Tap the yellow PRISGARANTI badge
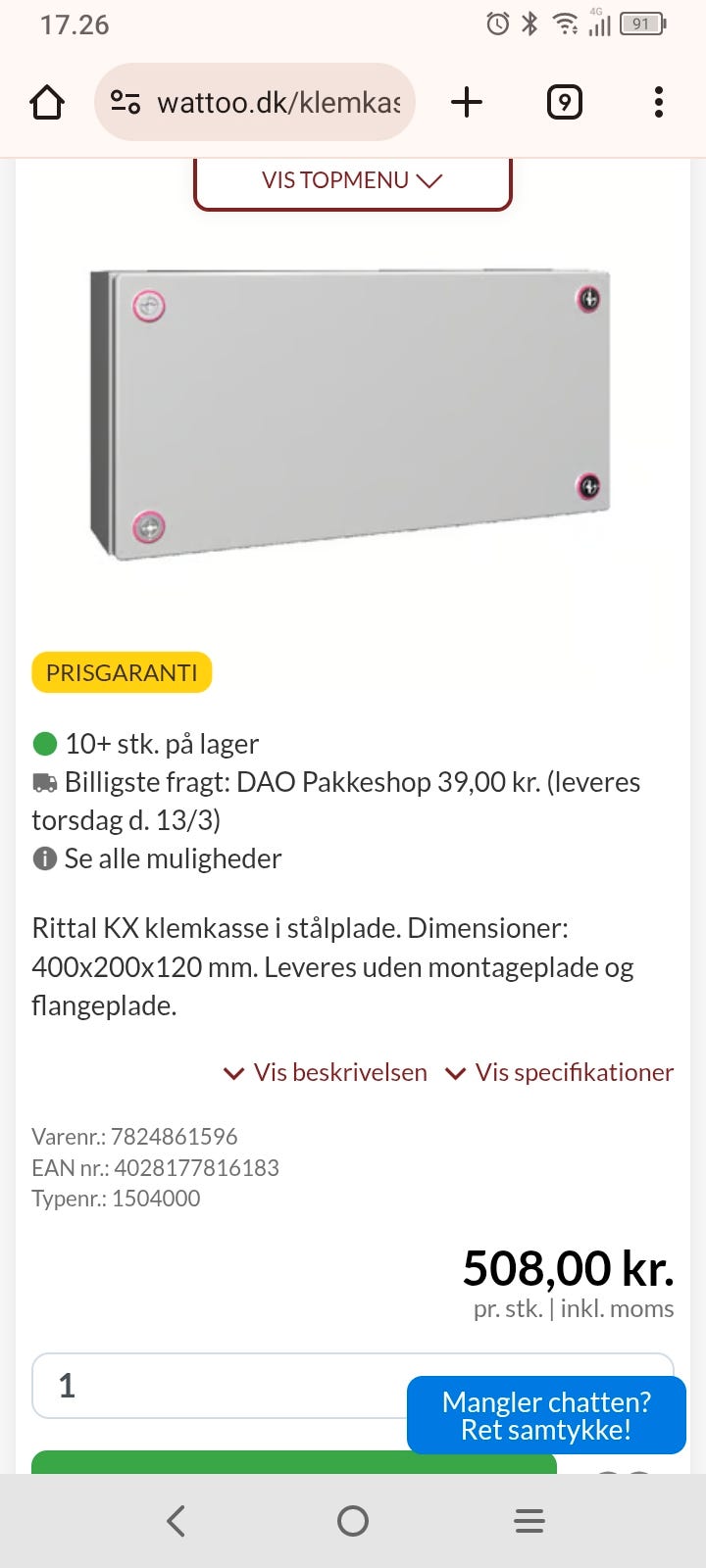Screen dimensions: 706x1568 coord(121,672)
